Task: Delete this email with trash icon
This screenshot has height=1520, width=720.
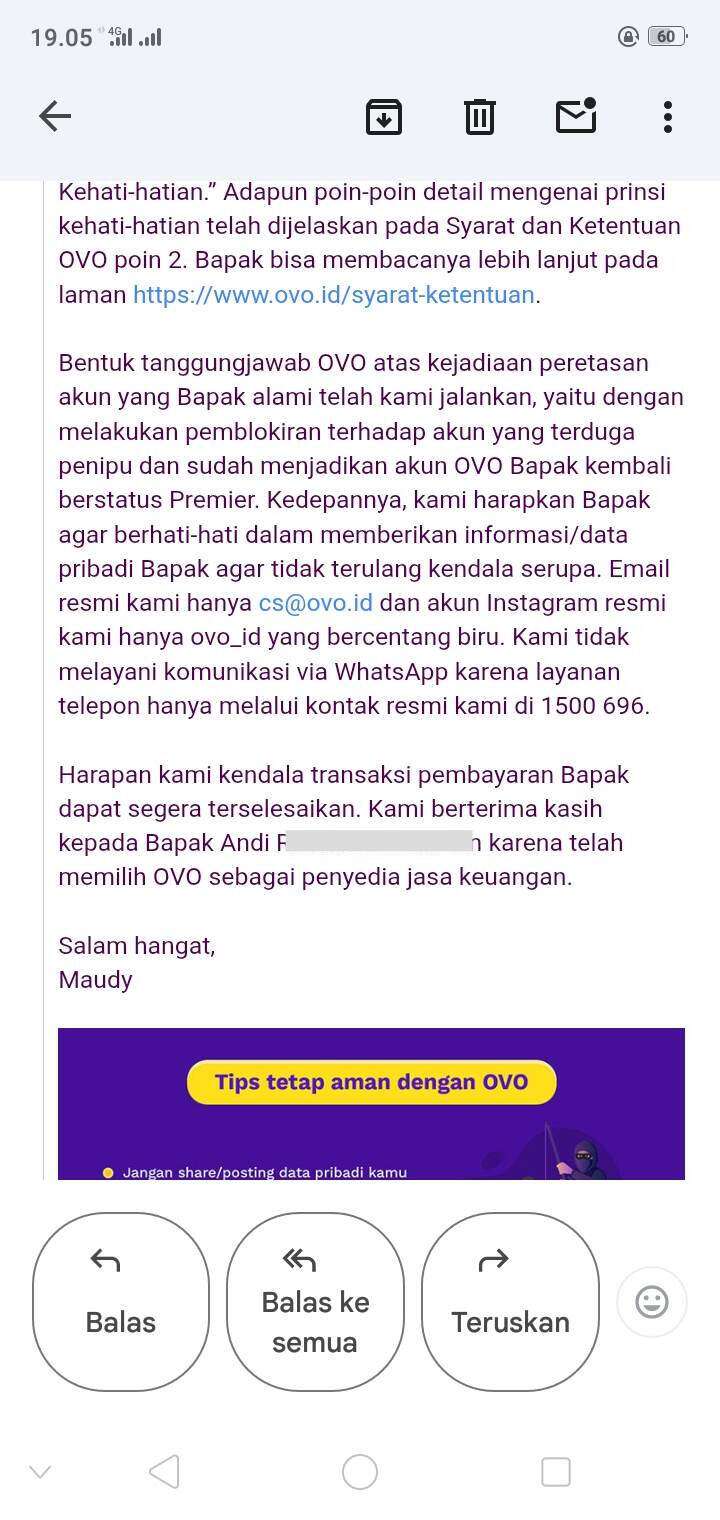Action: click(480, 117)
